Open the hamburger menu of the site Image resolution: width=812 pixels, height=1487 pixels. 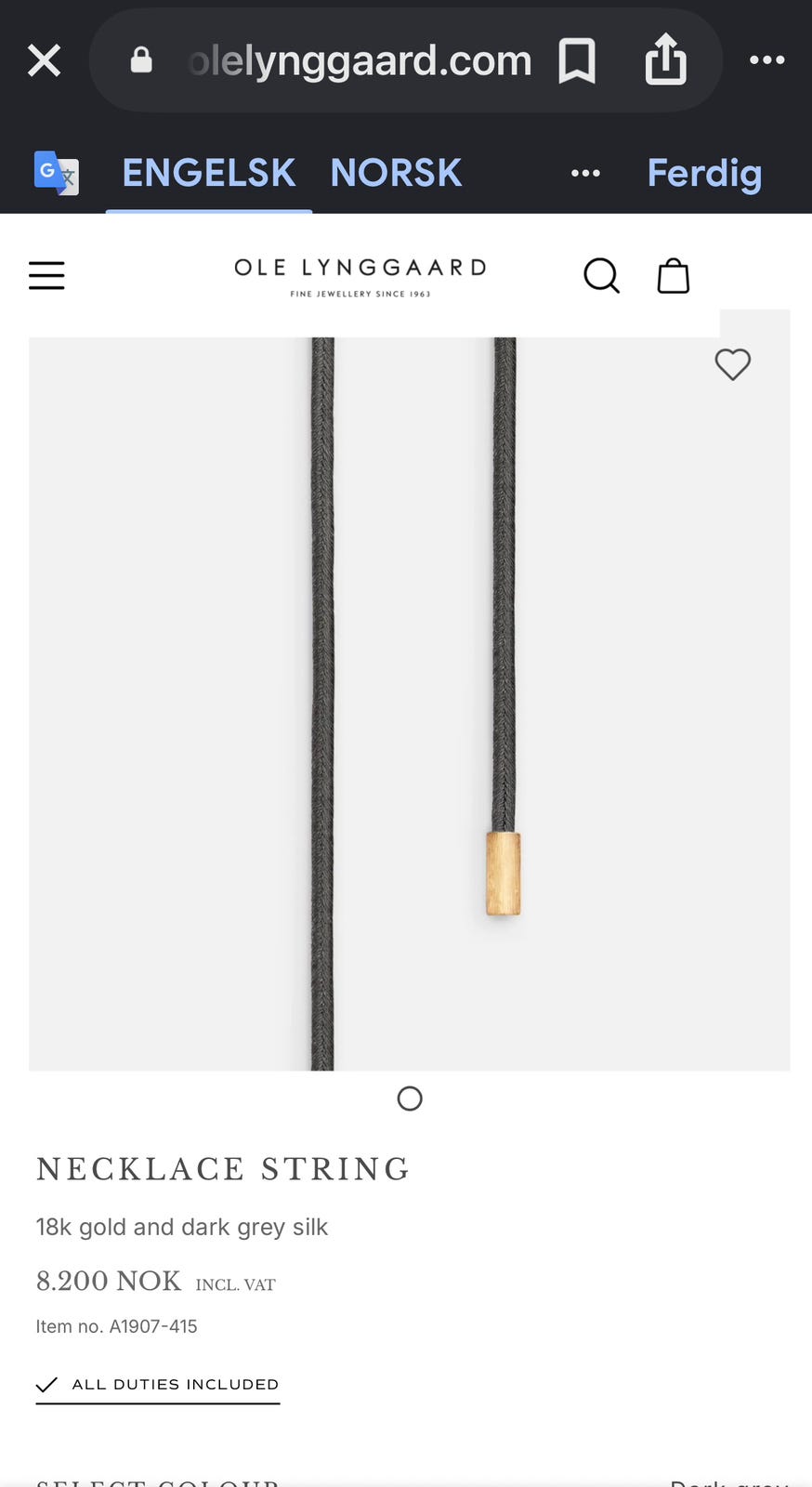click(x=46, y=275)
